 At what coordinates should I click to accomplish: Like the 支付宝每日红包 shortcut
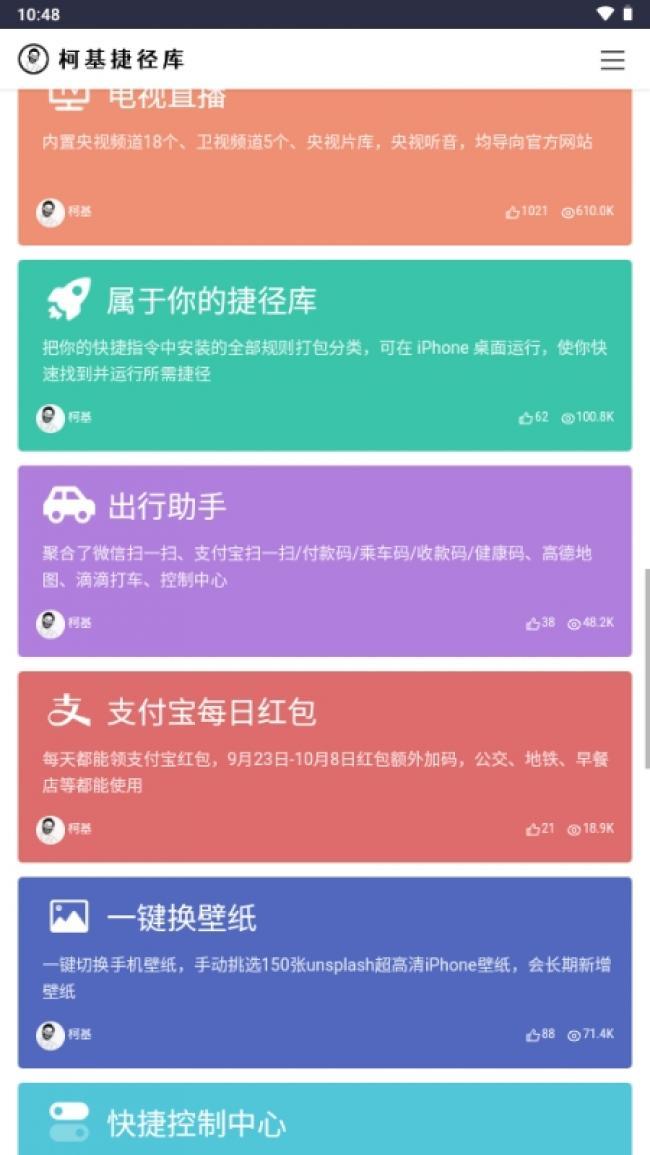click(x=533, y=829)
